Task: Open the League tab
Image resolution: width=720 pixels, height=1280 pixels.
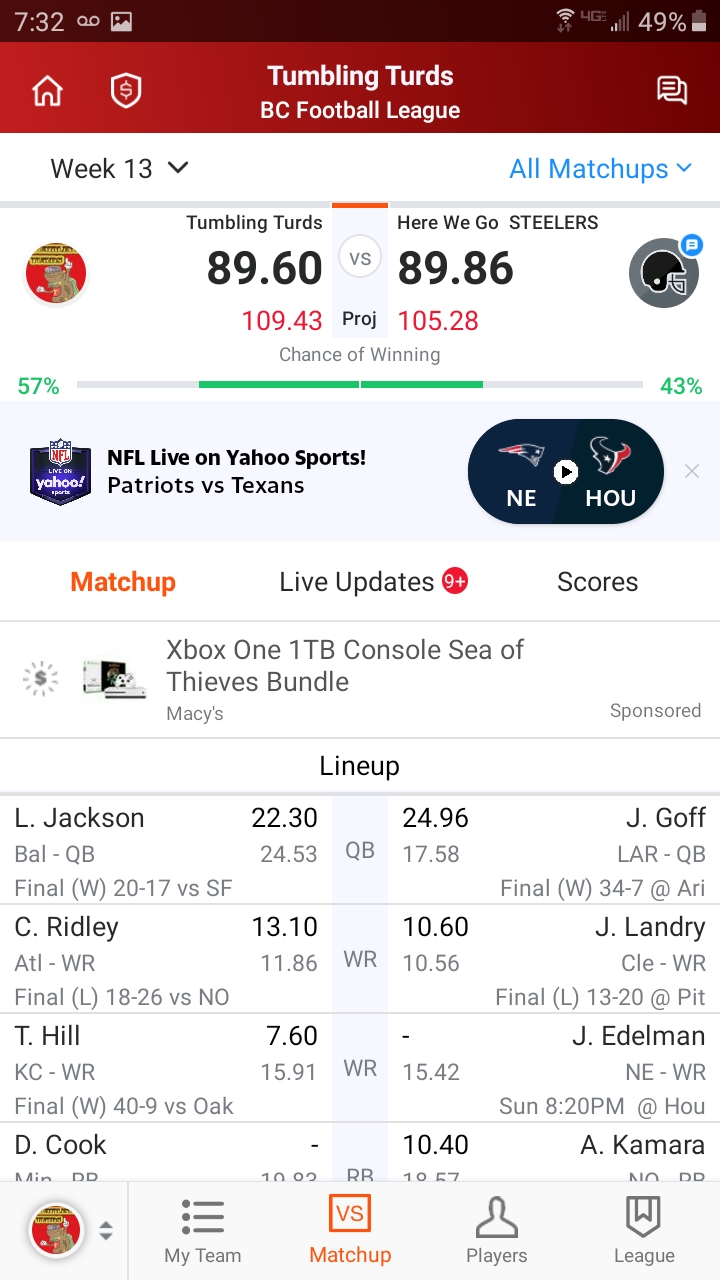Action: point(644,1231)
